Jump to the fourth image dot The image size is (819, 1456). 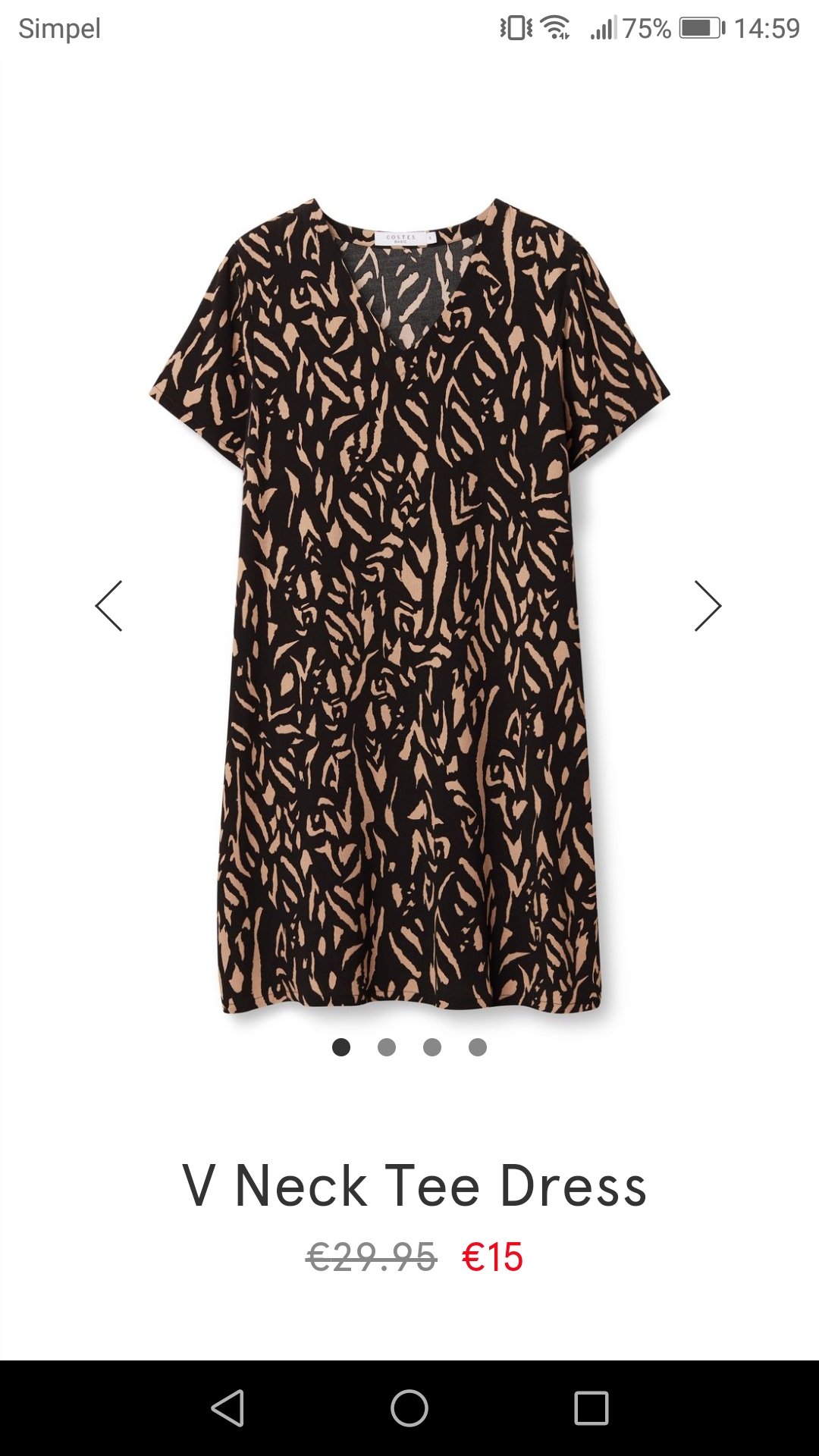click(478, 1047)
